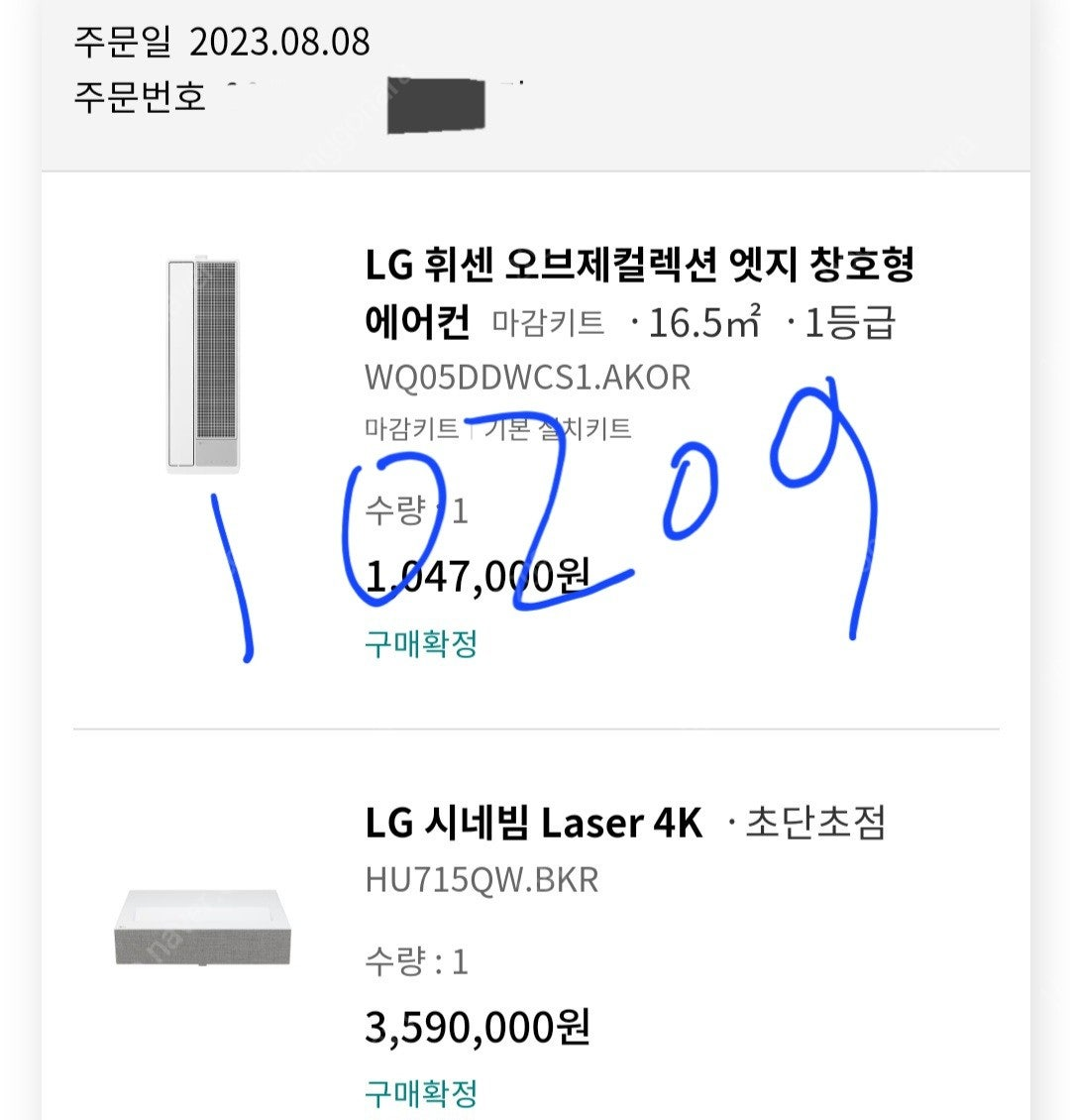View LG 휘센 오브제컬렉션 엣지 창호형 에어컨 details
Viewport: 1070px width, 1120px height.
point(639,266)
